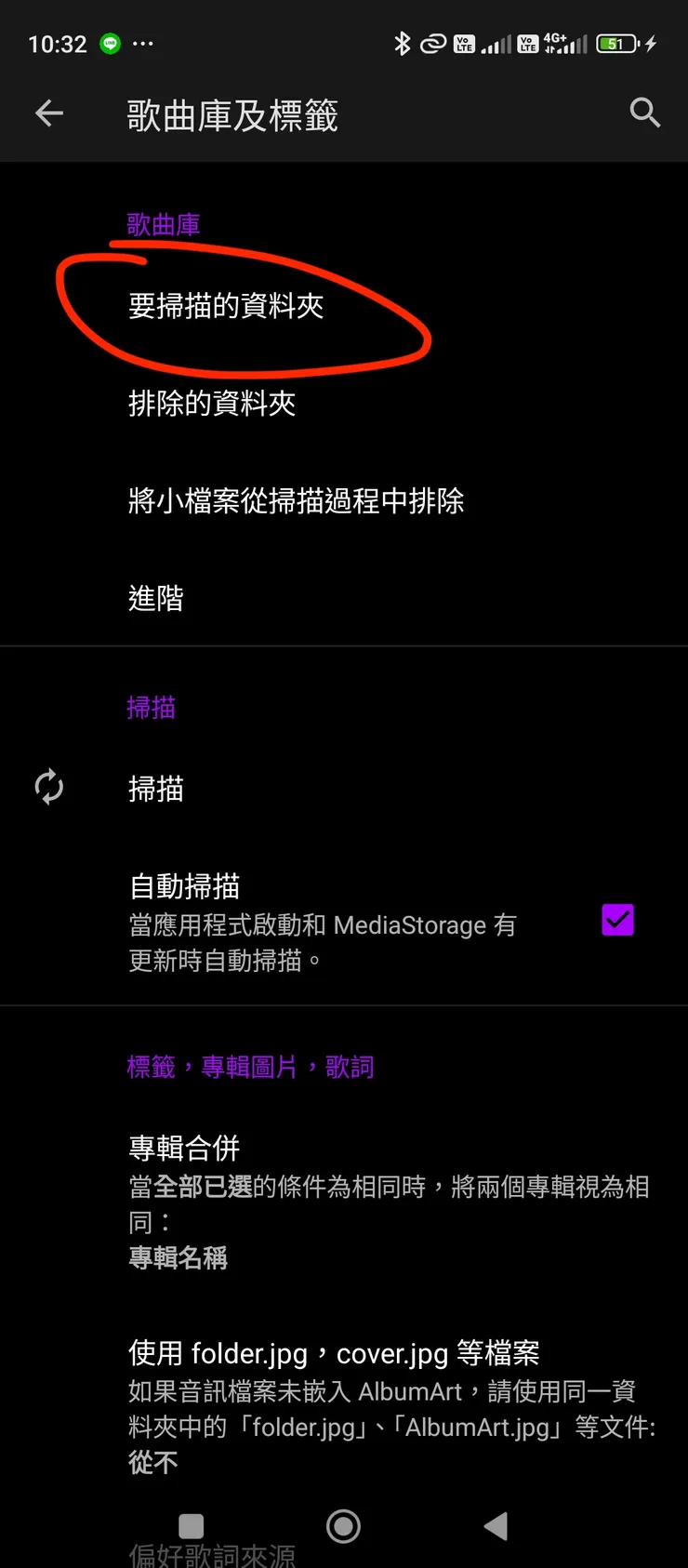
Task: Open the LINE notification icon
Action: [111, 43]
